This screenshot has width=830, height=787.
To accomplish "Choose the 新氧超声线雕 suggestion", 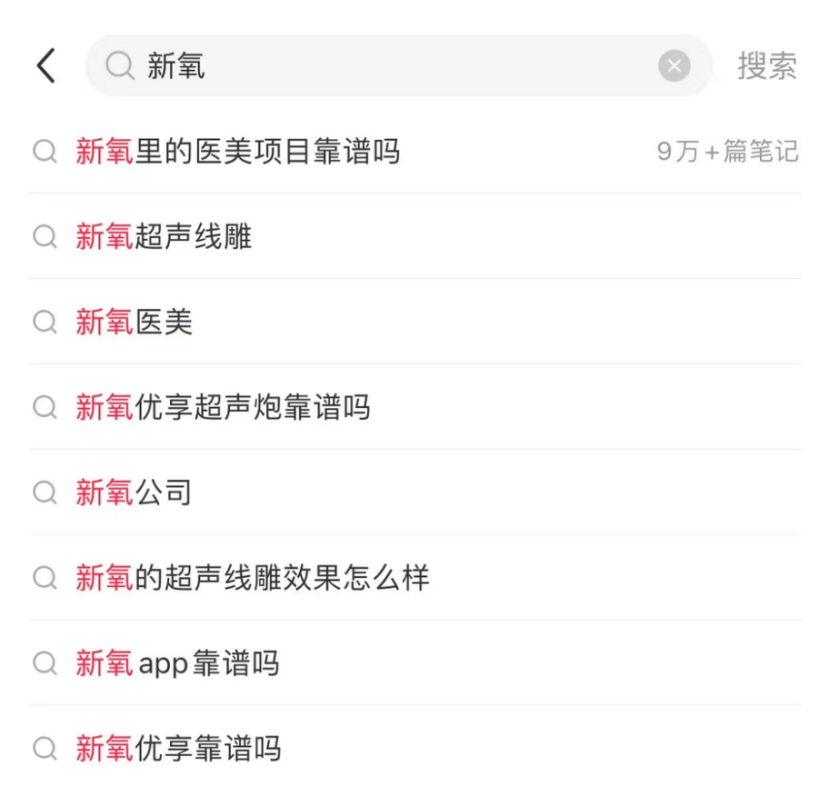I will coord(164,237).
